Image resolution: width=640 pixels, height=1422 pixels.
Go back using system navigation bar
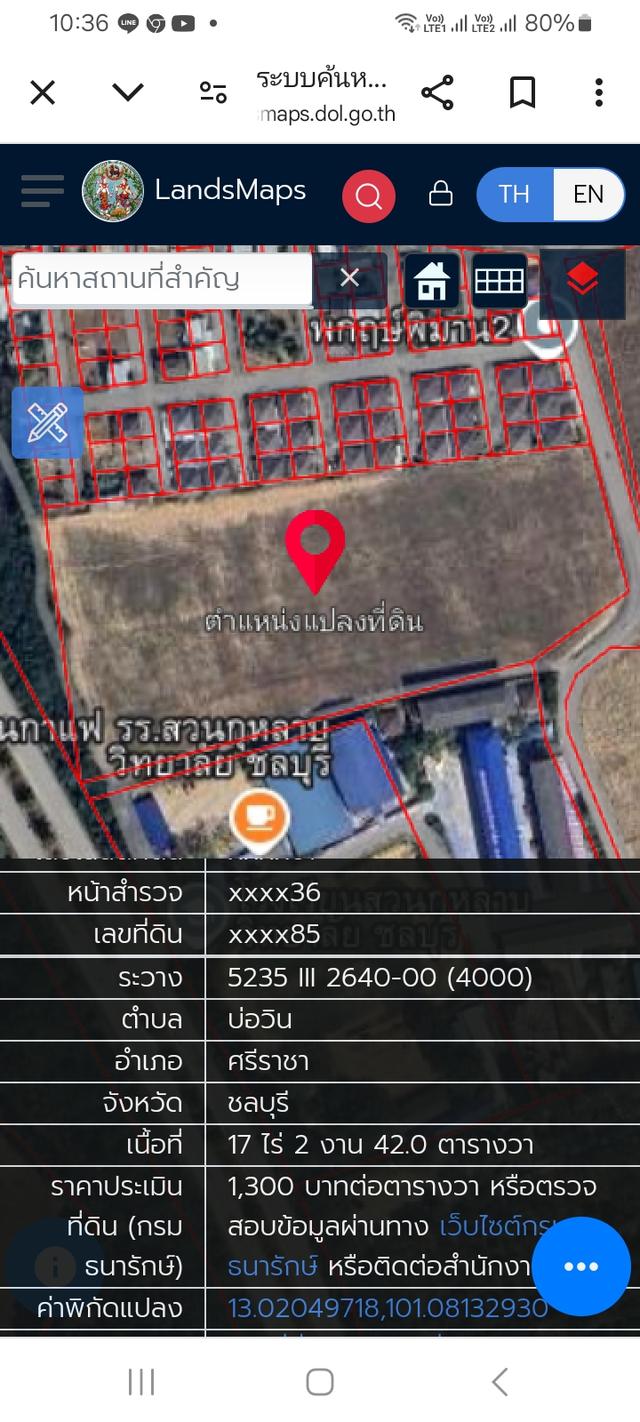[499, 1382]
